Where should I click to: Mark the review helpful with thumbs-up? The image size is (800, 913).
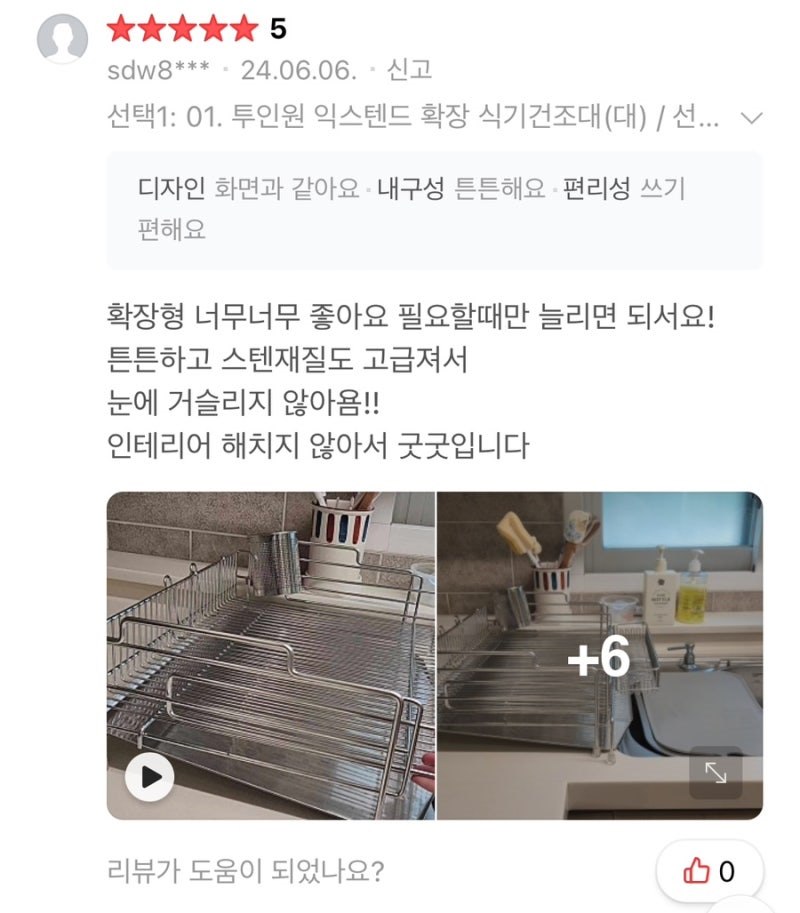coord(709,871)
